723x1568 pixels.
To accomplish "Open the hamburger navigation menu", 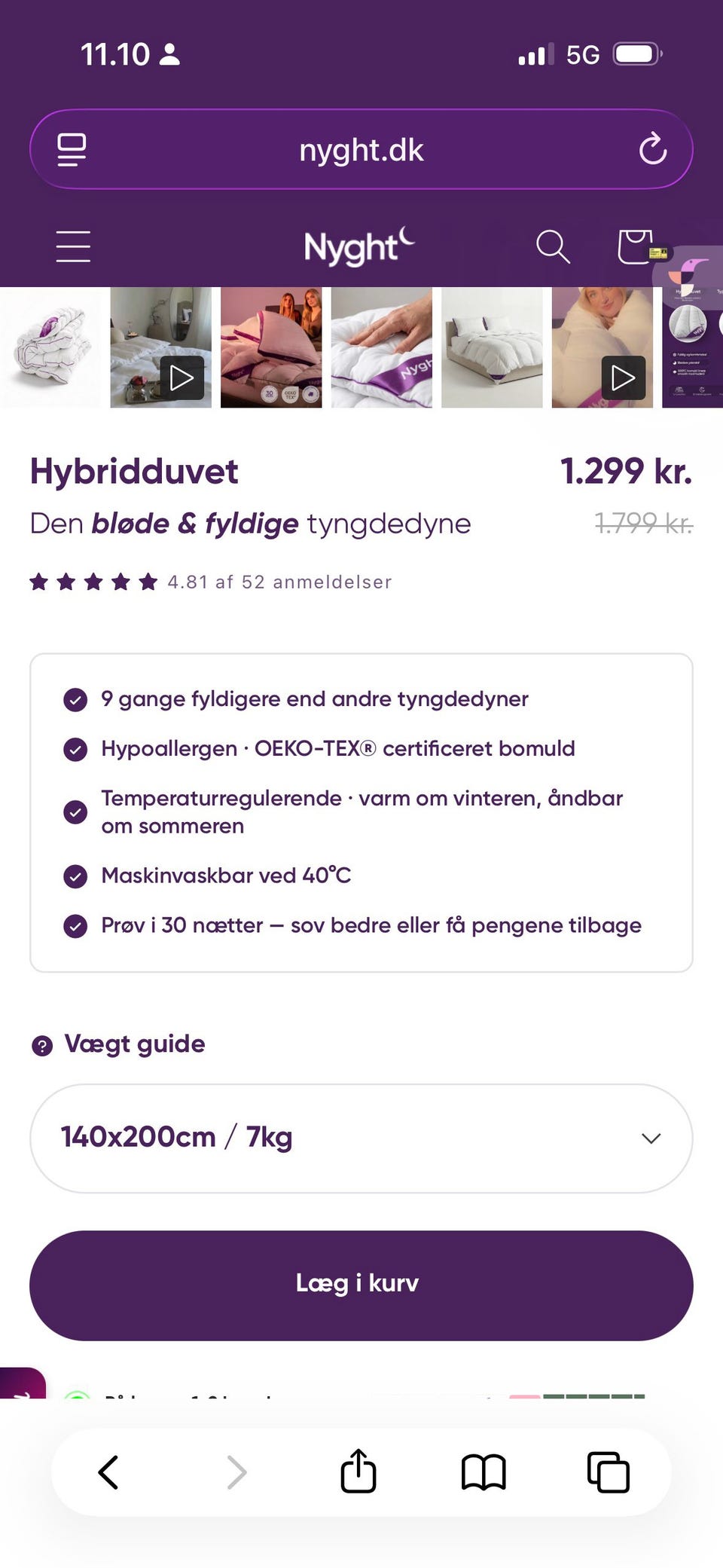I will coord(72,246).
